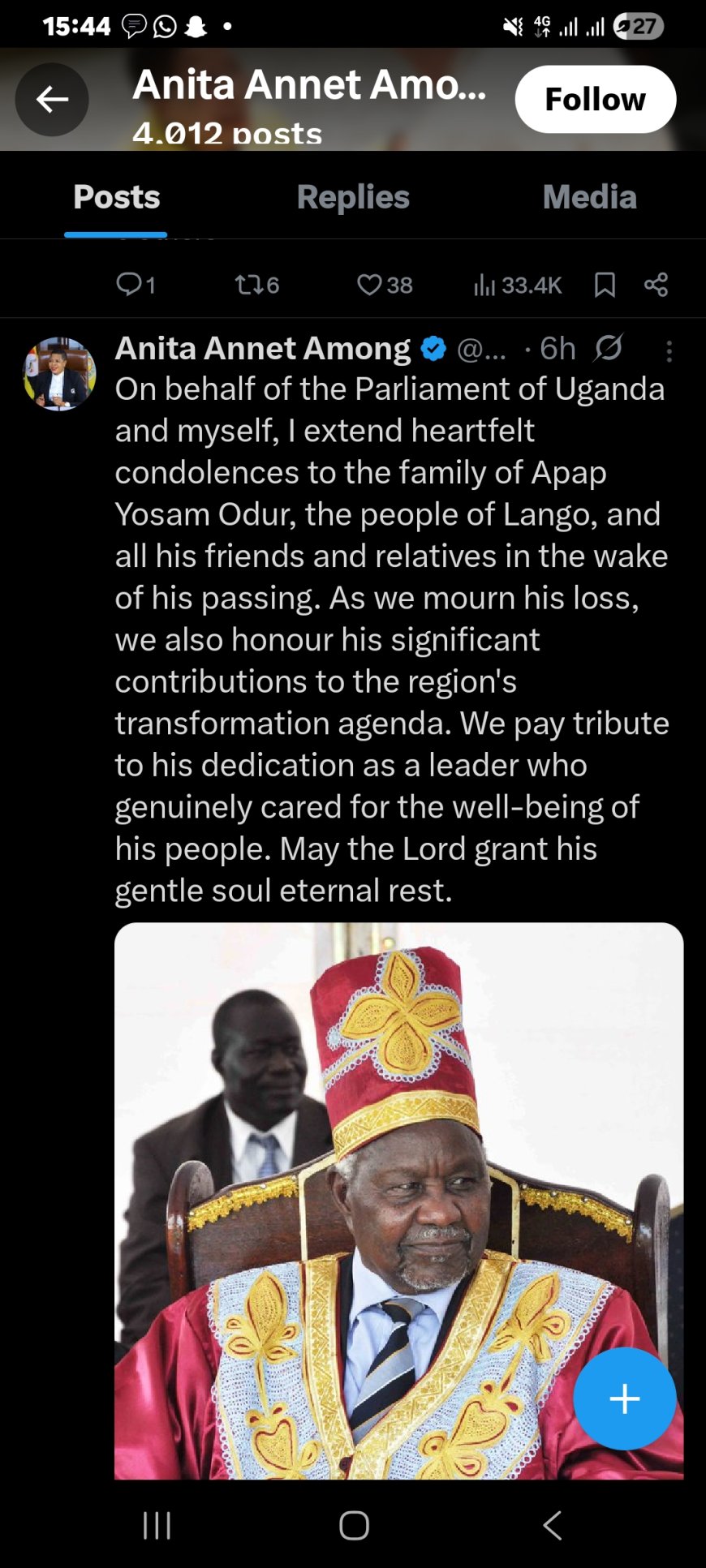Screen dimensions: 706x1568
Task: Bookmark the post above the condolence tweet
Action: pos(605,285)
